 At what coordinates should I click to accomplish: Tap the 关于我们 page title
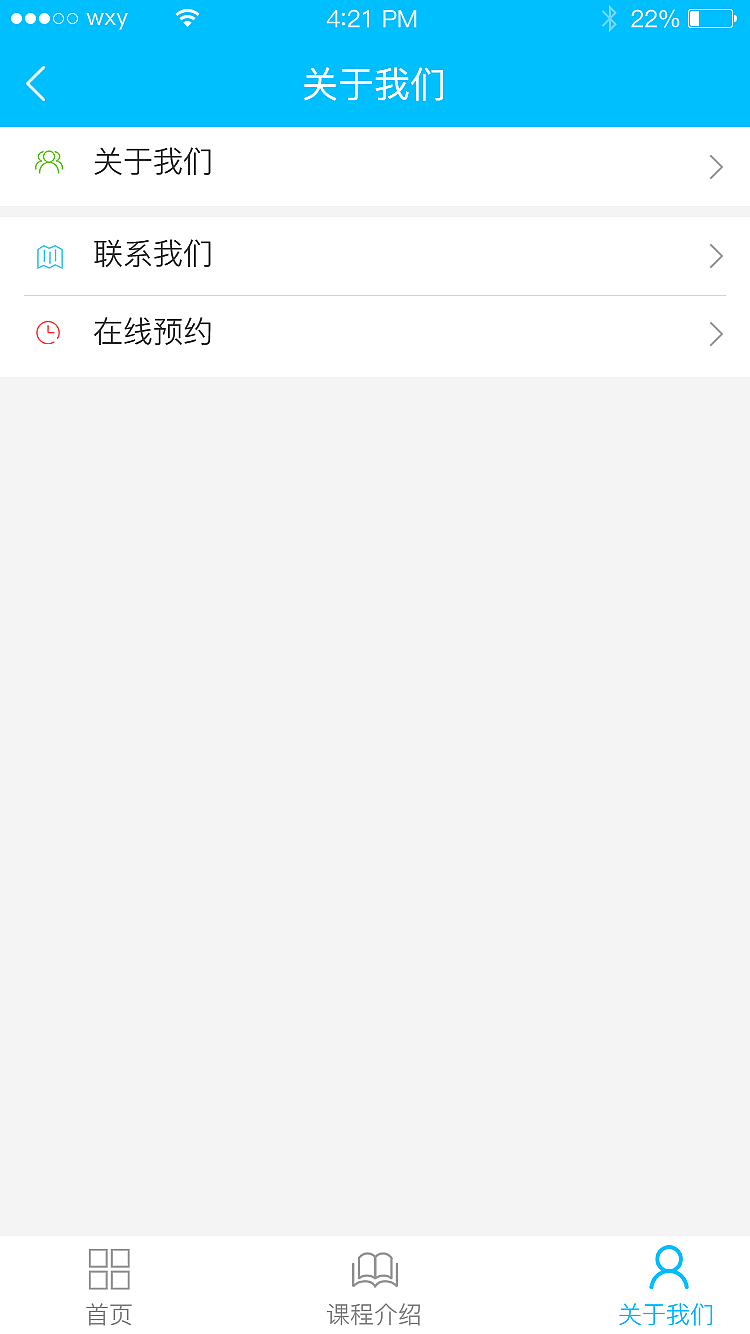pos(374,86)
